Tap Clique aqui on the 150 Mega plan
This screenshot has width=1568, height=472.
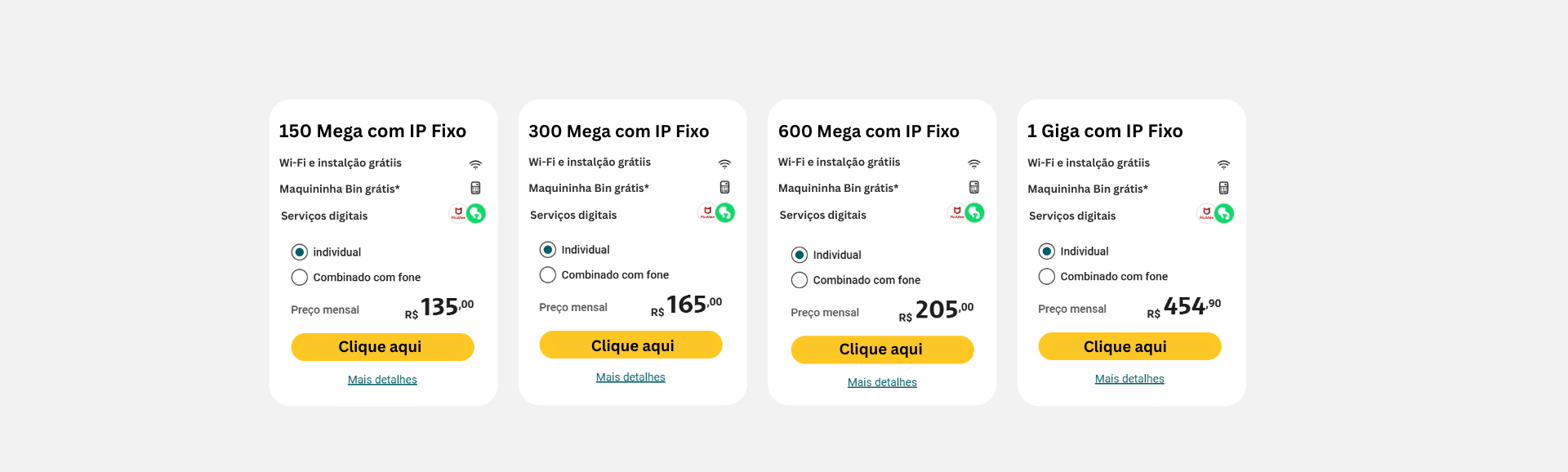pos(382,347)
